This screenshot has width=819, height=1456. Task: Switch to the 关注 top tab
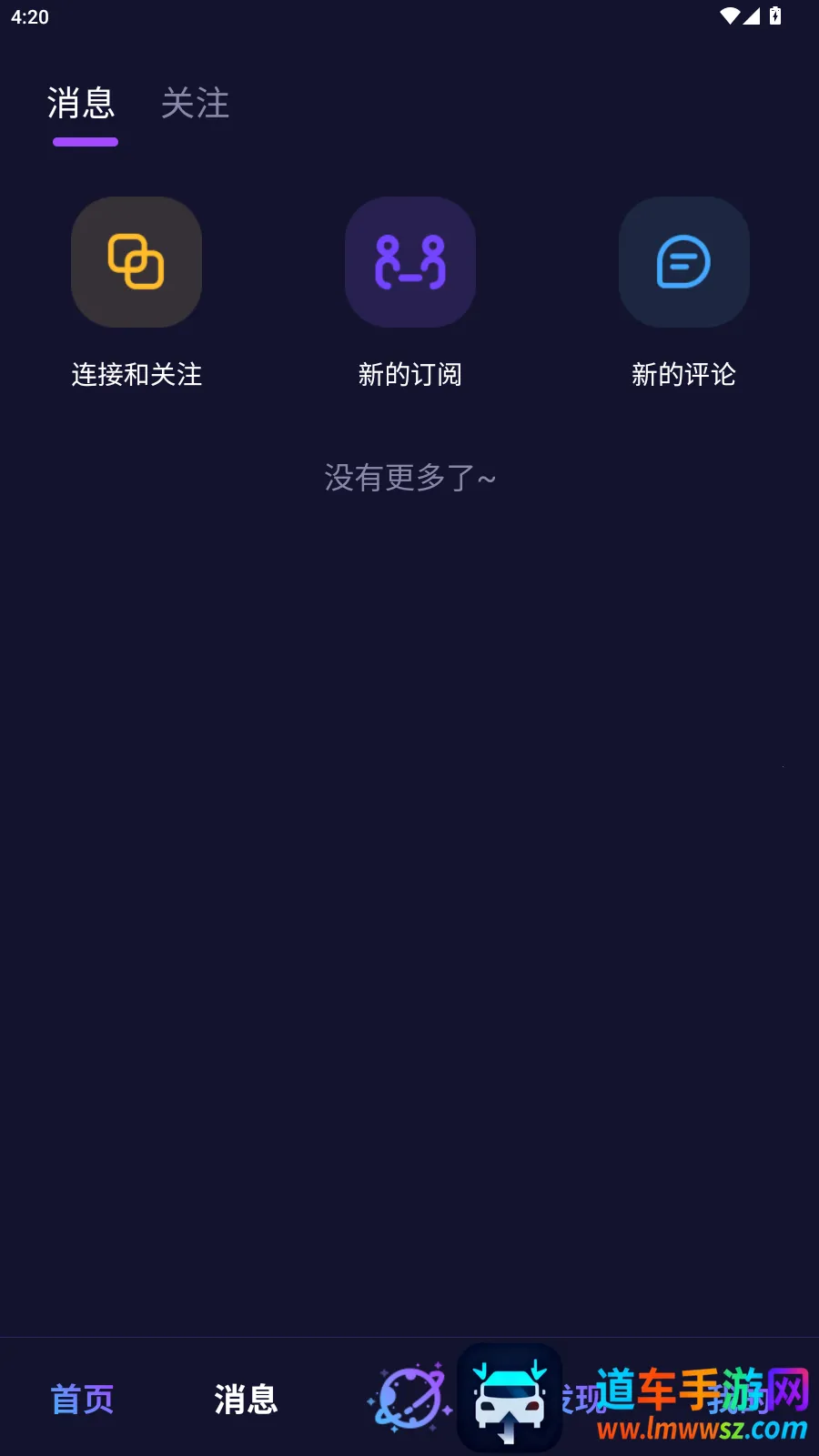click(195, 104)
